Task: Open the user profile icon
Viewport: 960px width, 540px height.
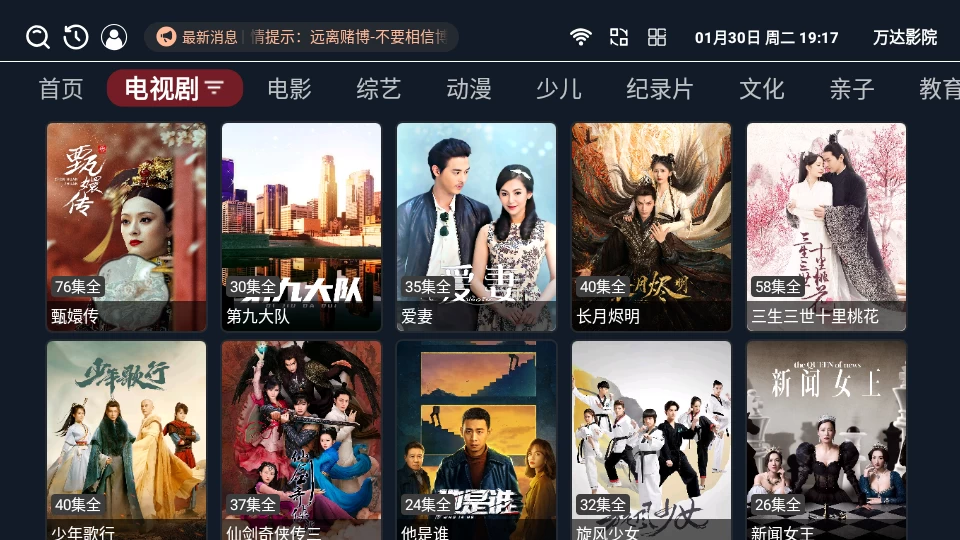Action: [114, 38]
